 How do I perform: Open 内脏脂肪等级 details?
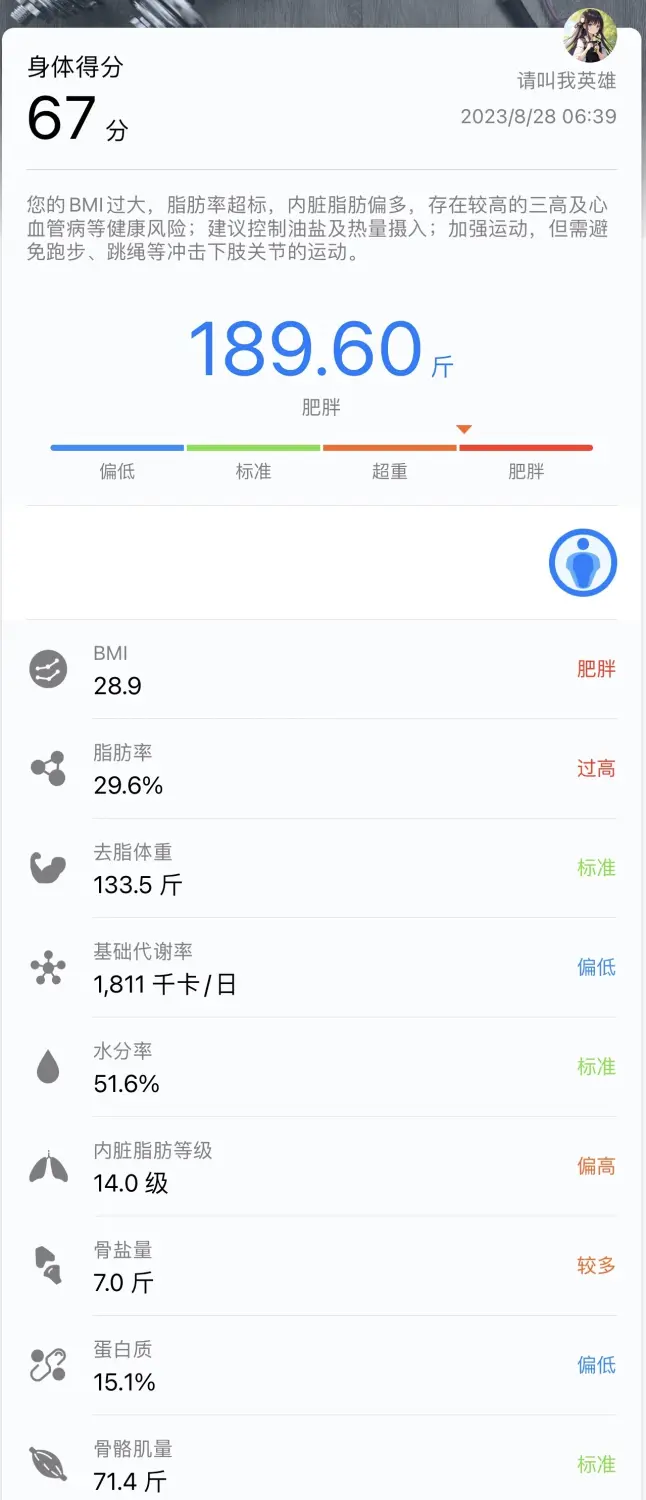pyautogui.click(x=322, y=1166)
